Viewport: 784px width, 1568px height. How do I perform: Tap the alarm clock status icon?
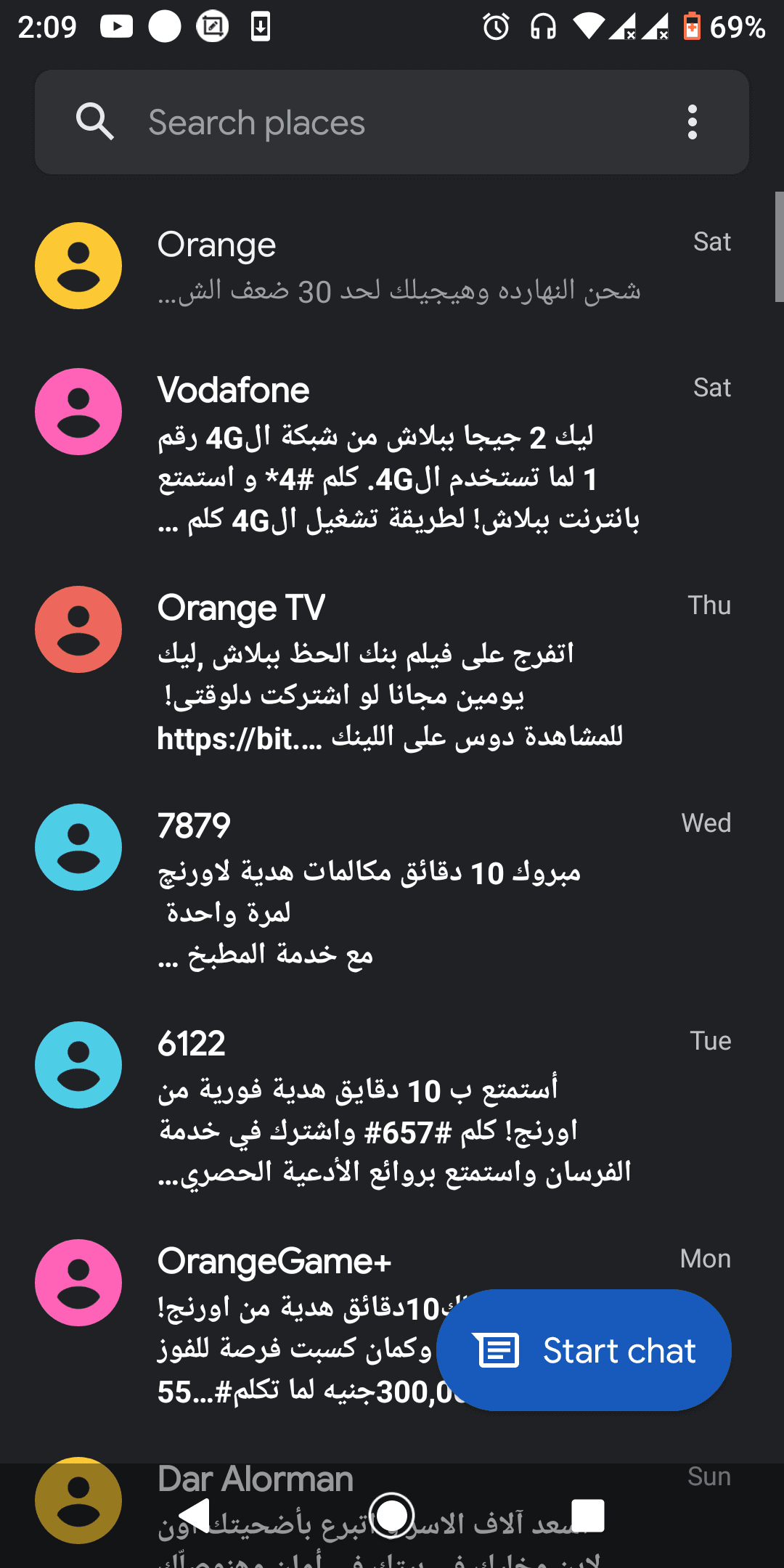(494, 28)
